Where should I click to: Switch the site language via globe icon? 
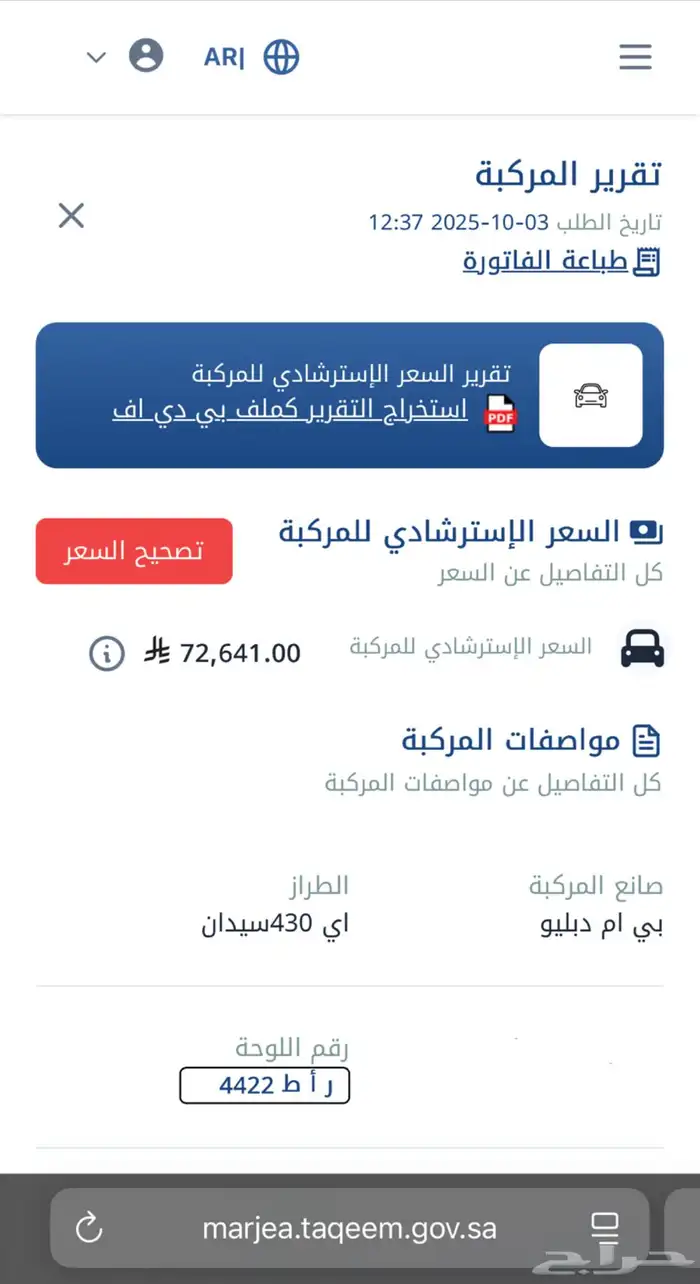point(281,57)
